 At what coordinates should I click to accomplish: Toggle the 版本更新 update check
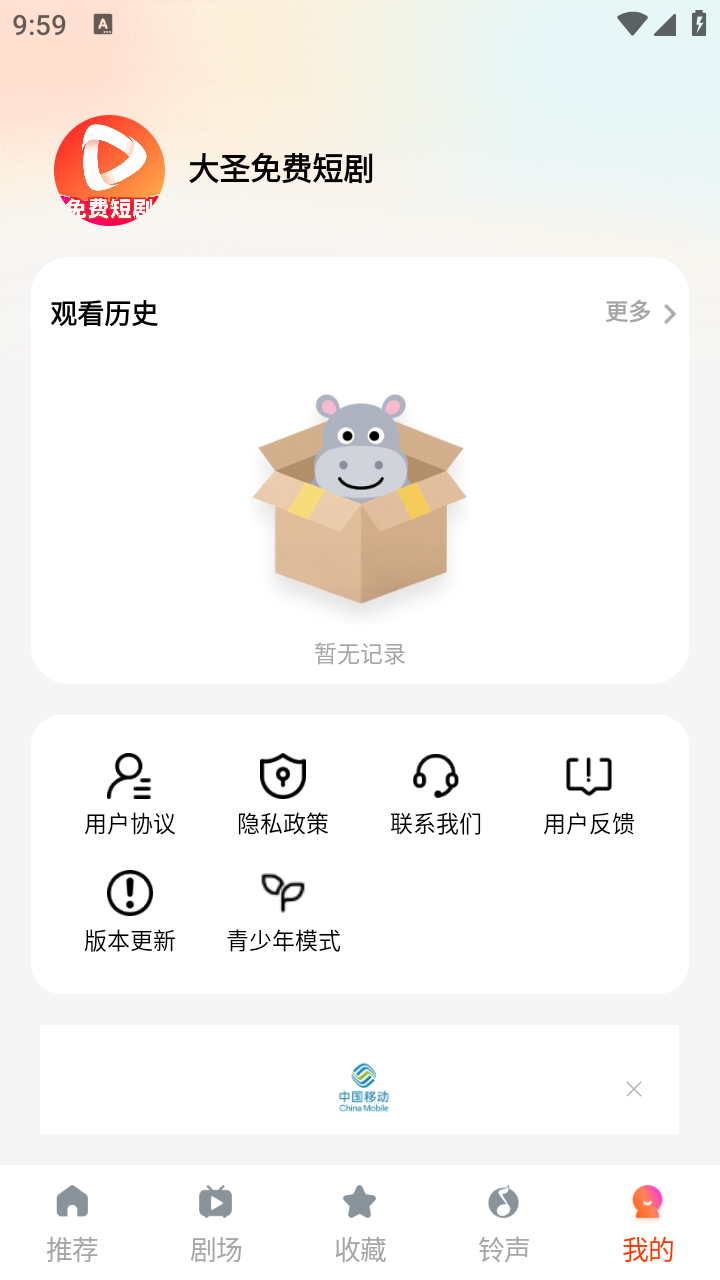tap(128, 893)
